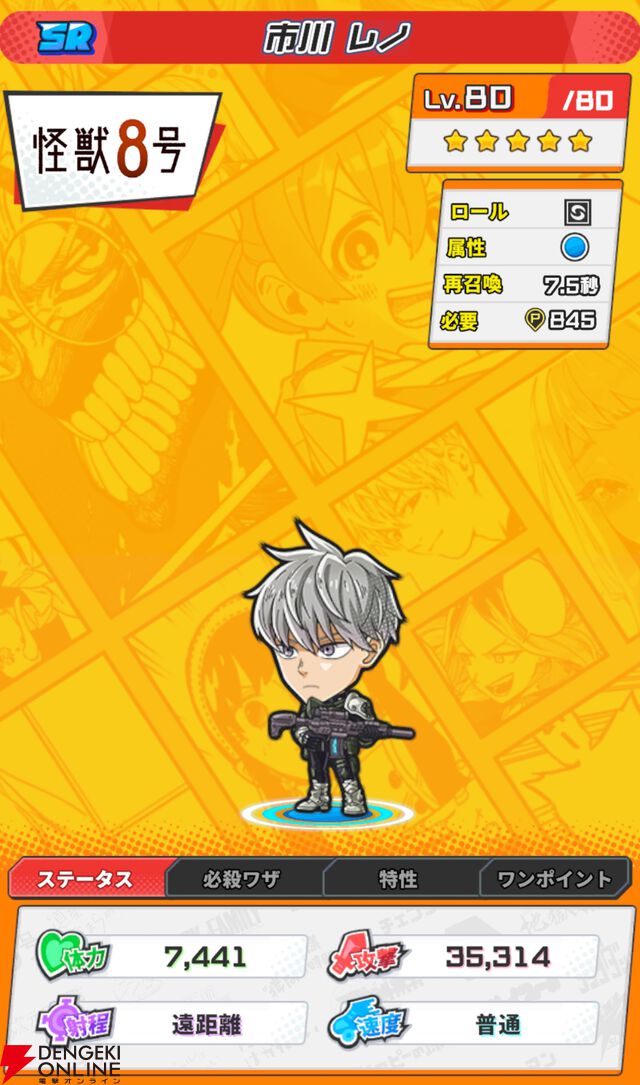Show the ステータス tab
640x1085 pixels.
pos(85,880)
